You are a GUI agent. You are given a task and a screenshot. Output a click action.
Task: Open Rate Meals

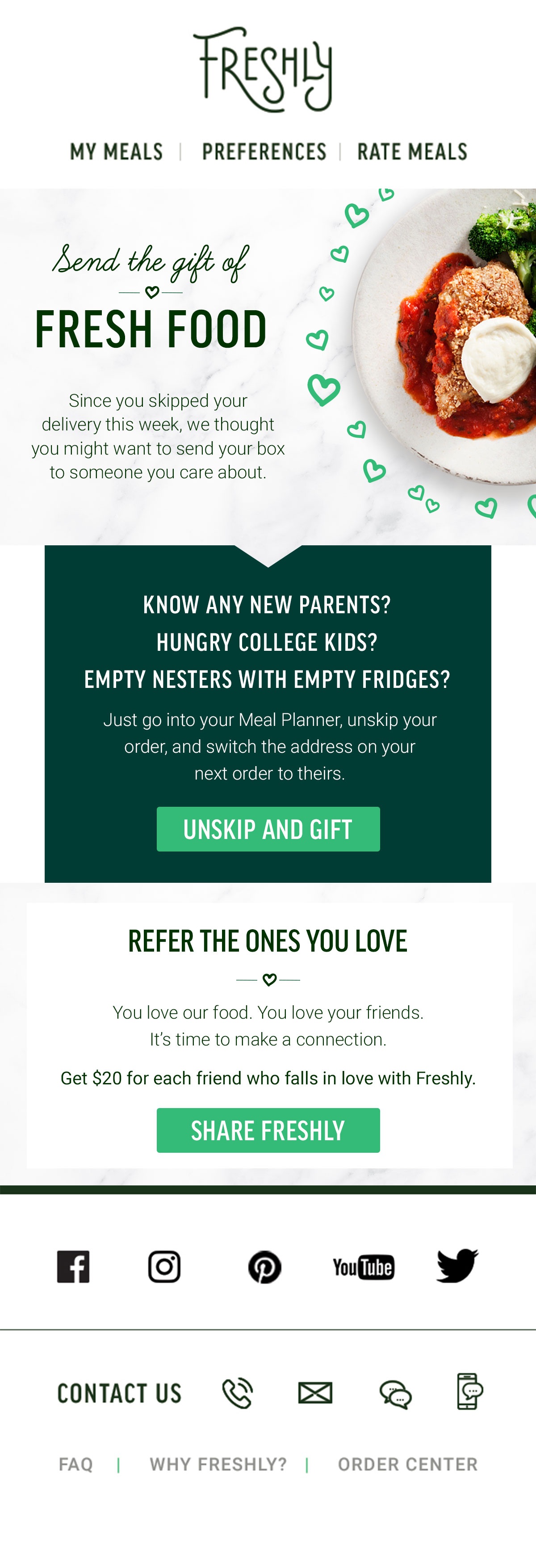coord(412,152)
